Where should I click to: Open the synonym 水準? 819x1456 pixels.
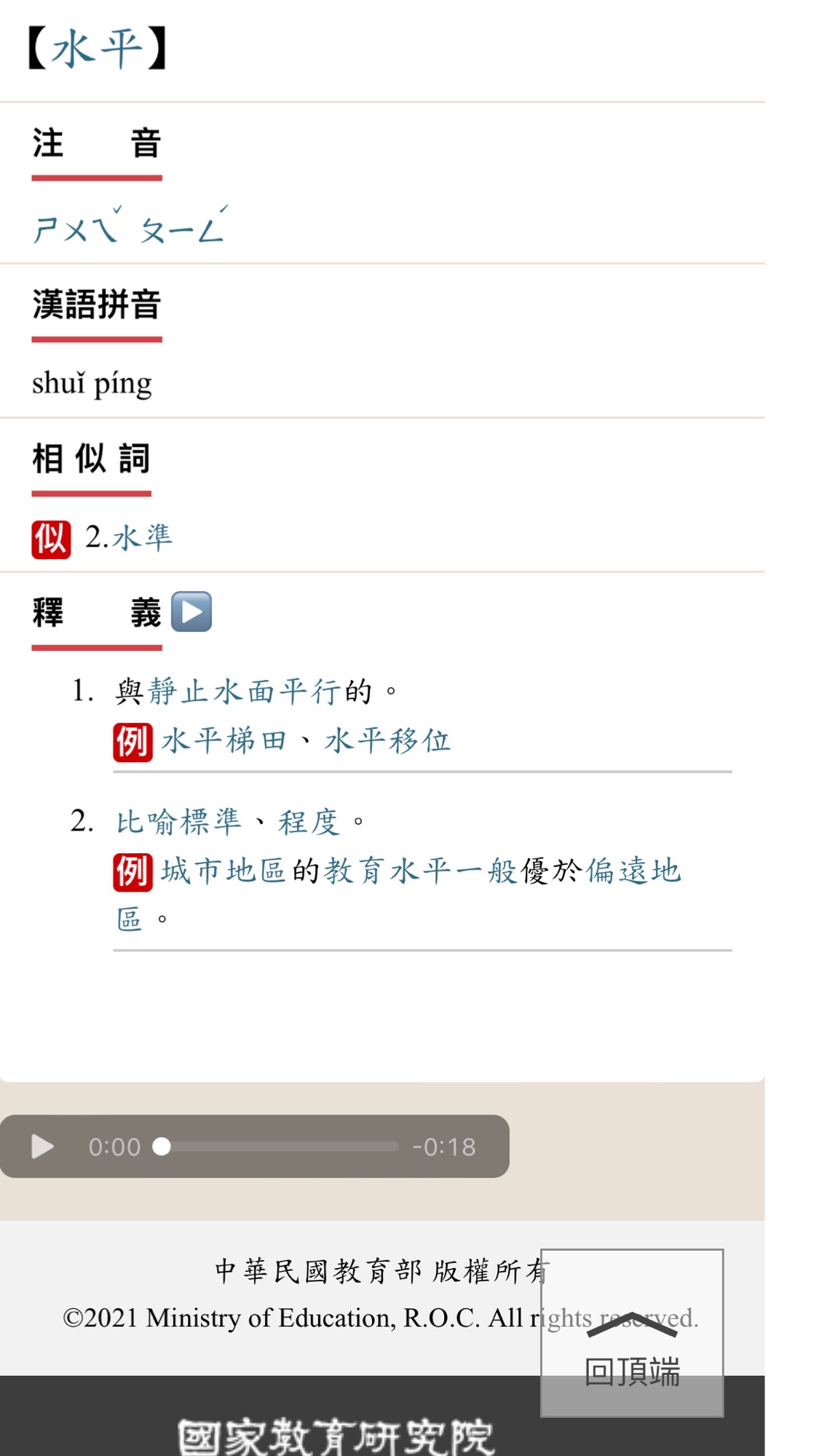point(143,538)
